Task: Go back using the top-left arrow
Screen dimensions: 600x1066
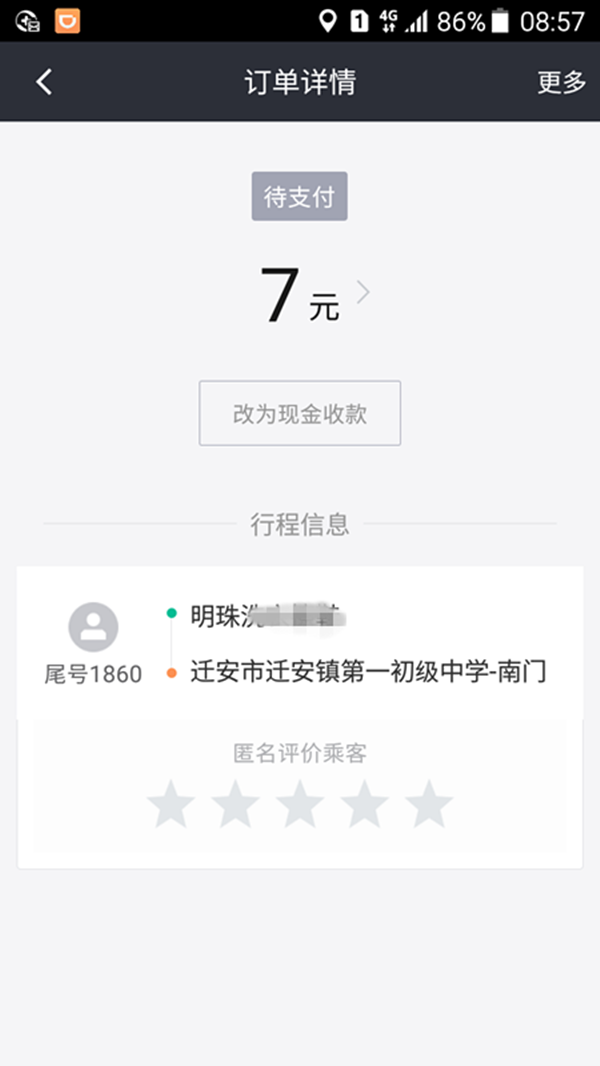Action: 44,82
